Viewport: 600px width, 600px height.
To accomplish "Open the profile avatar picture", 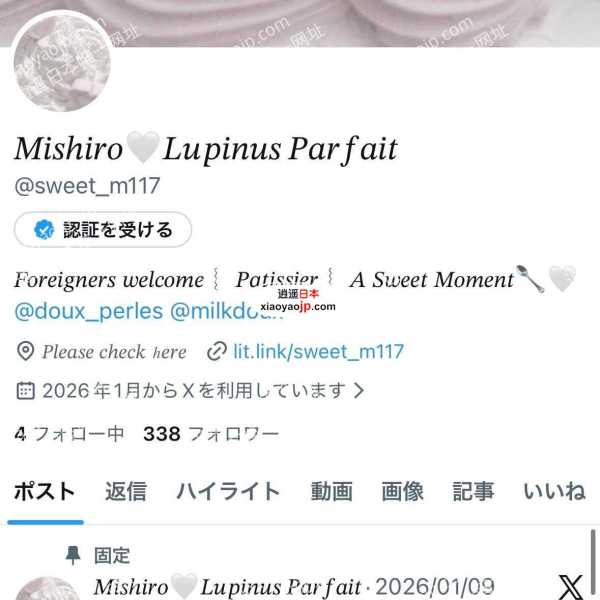I will pos(62,62).
